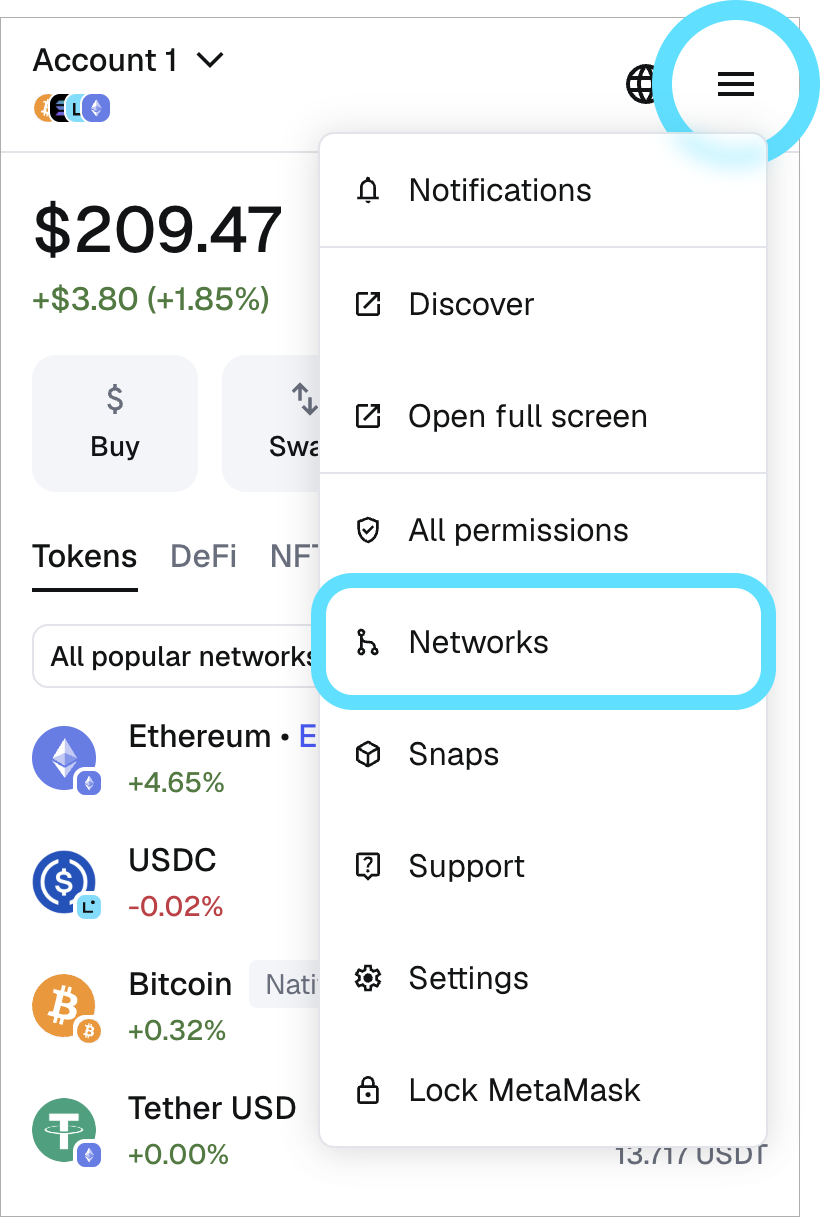Click the USDC coin logo
Viewport: 820px width, 1217px height.
(x=63, y=882)
